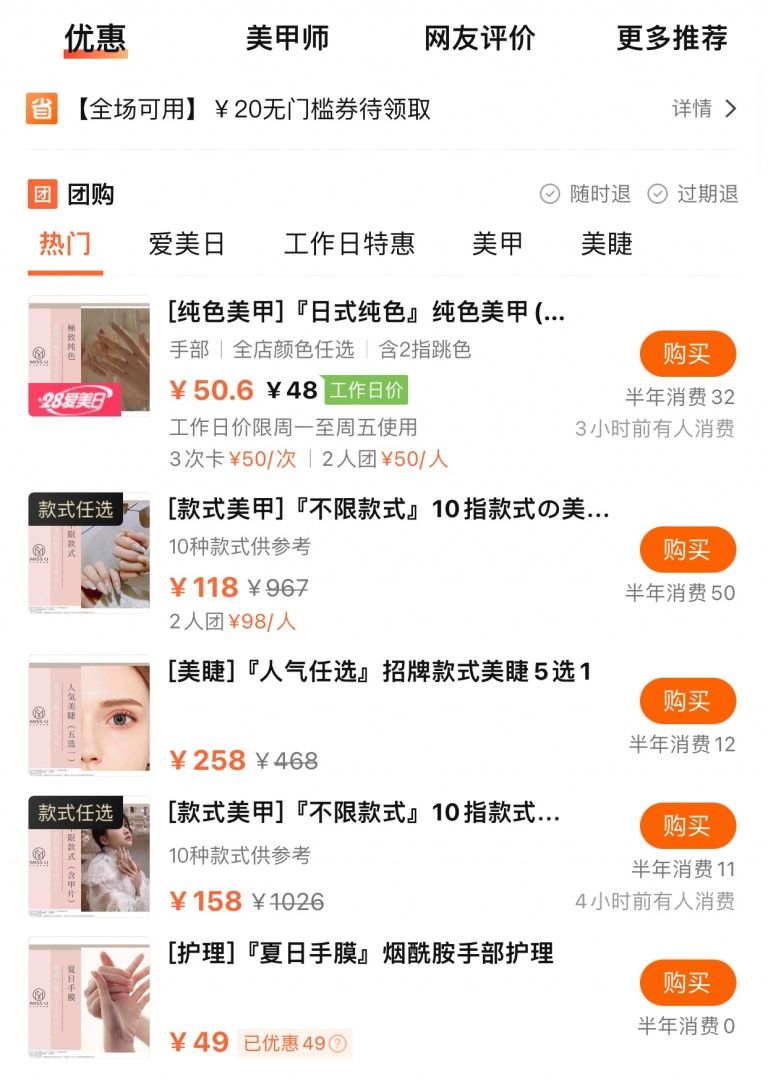View the 夏日手膜 hand care deal
768x1080 pixels.
pyautogui.click(x=360, y=953)
